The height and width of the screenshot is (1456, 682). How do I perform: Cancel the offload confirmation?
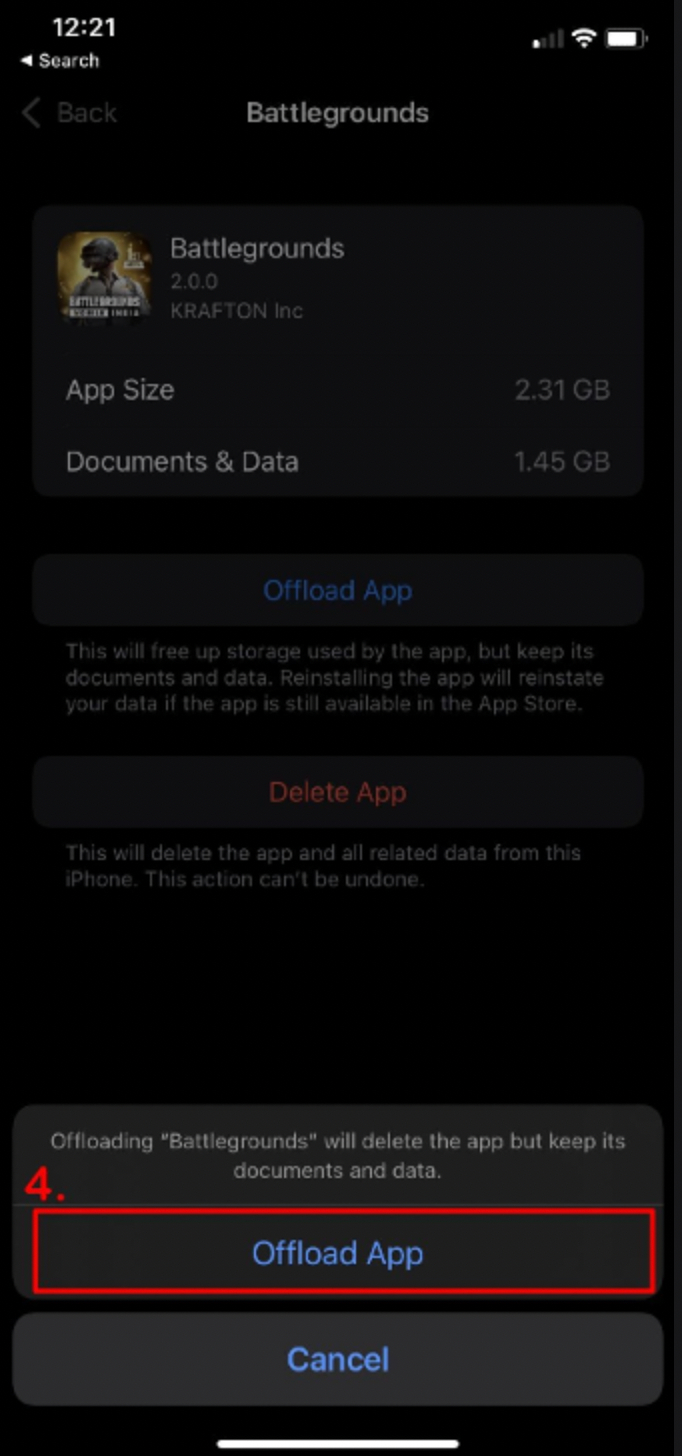pos(338,1359)
